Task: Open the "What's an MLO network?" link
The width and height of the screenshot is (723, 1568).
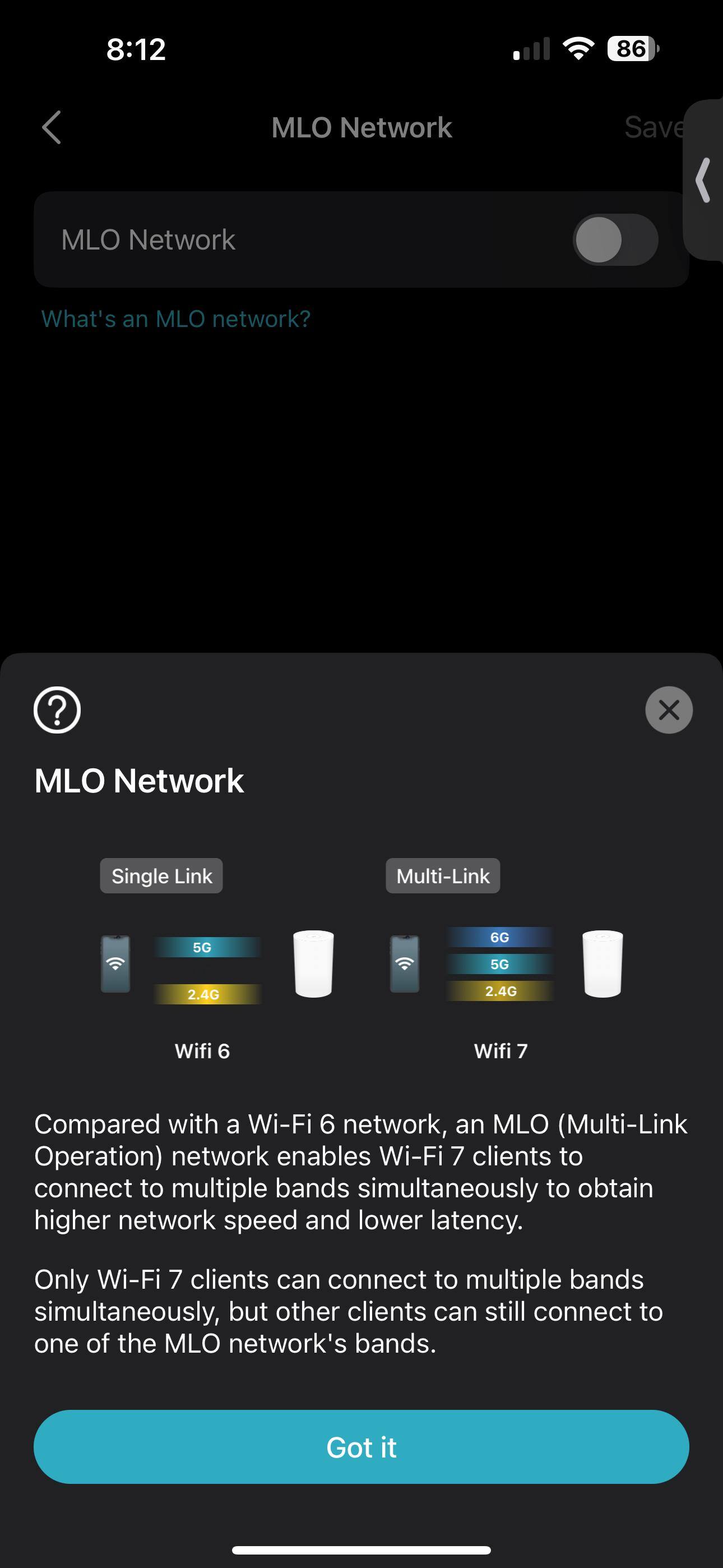Action: coord(176,319)
